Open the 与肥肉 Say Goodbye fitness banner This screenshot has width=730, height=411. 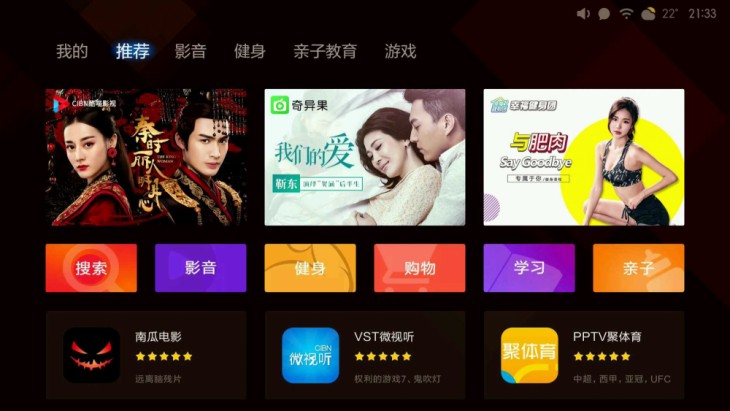[584, 157]
